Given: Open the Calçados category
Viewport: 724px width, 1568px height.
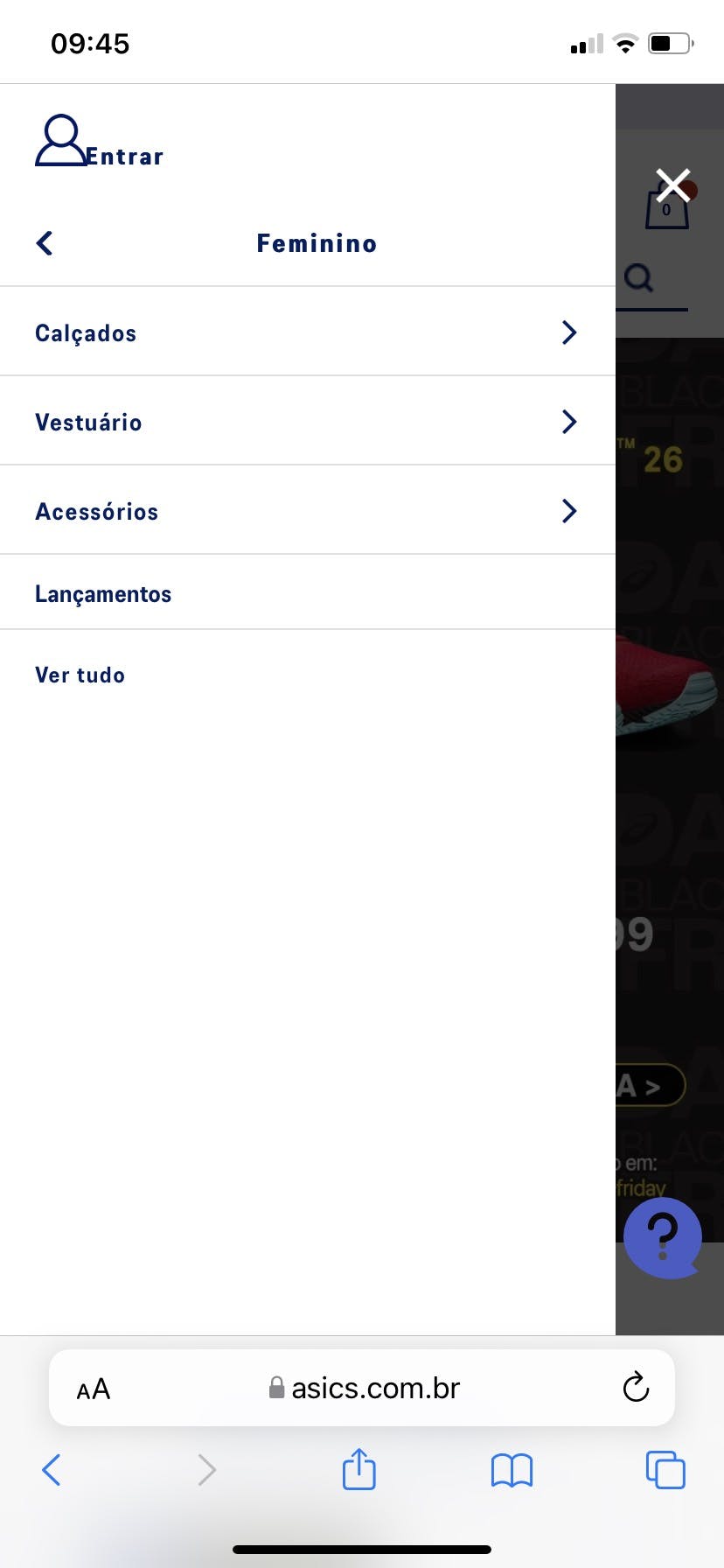Looking at the screenshot, I should [x=306, y=332].
